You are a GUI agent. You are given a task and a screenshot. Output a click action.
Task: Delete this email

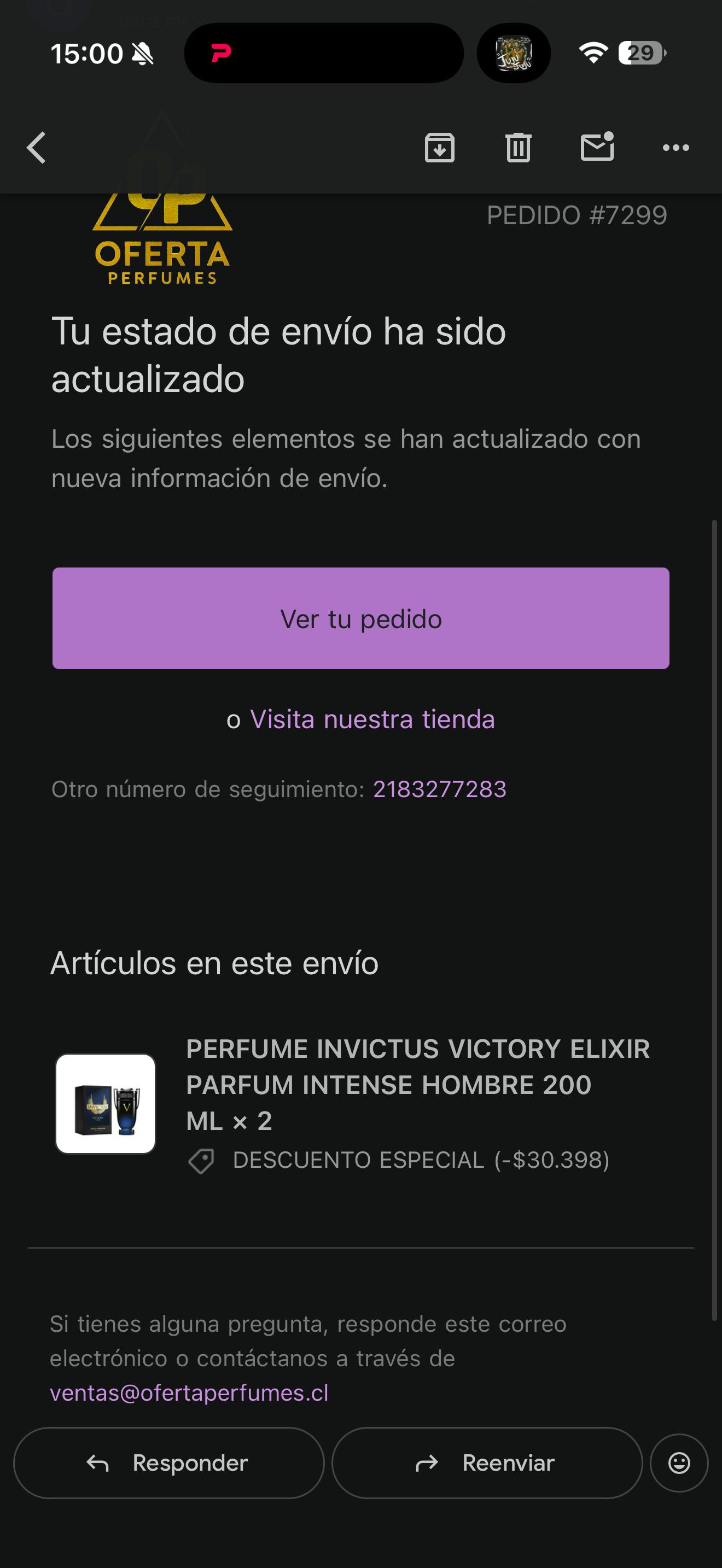coord(518,148)
